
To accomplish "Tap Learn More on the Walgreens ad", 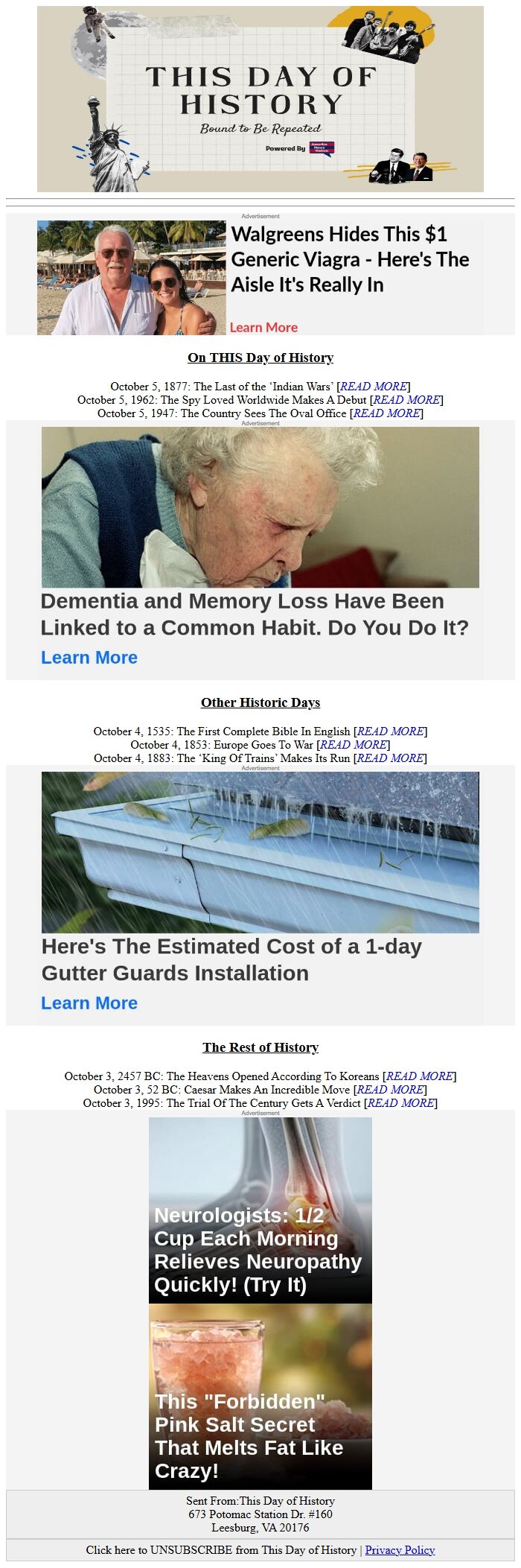I will tap(263, 327).
